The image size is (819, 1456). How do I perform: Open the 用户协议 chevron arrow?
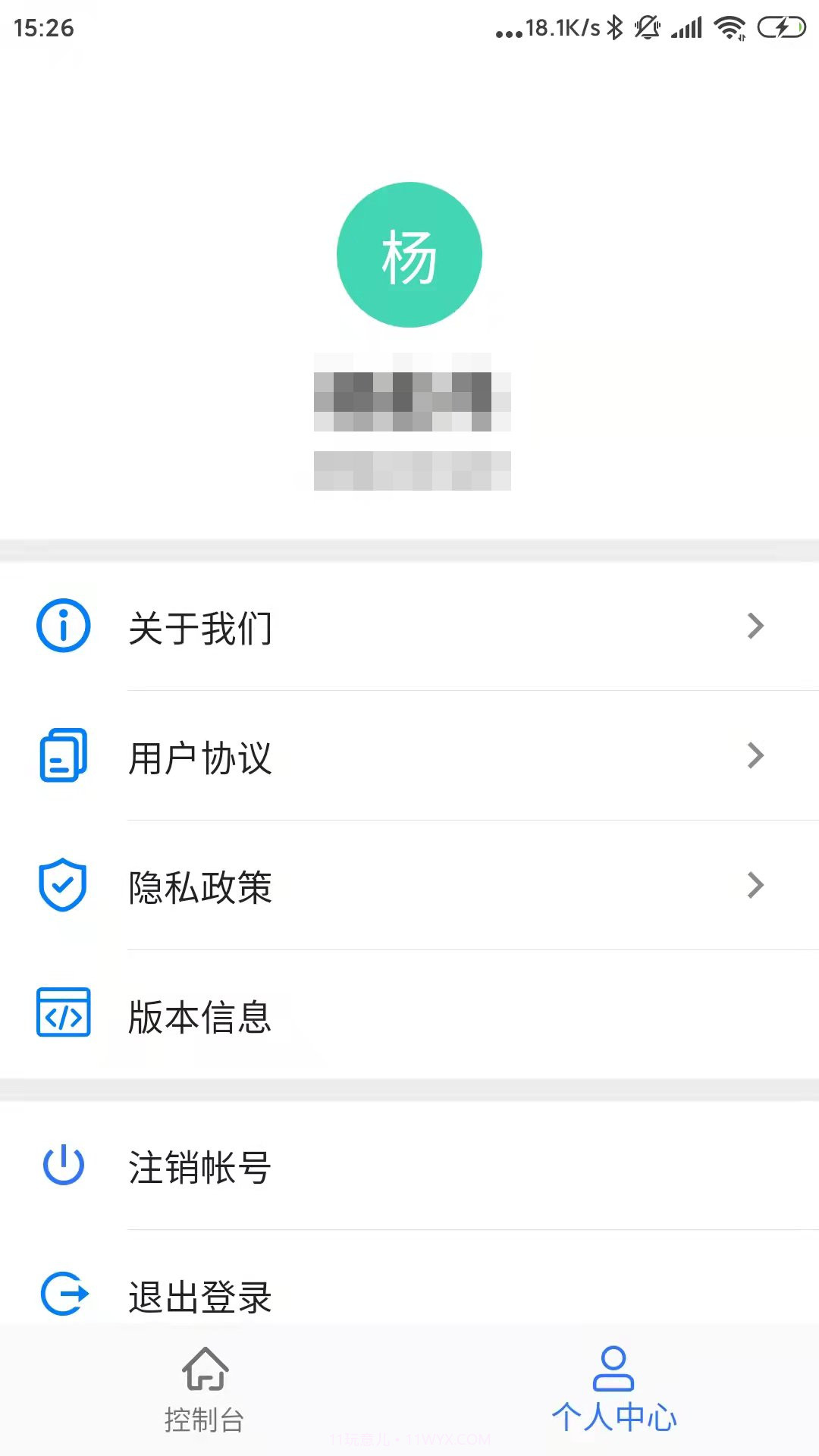tap(755, 755)
